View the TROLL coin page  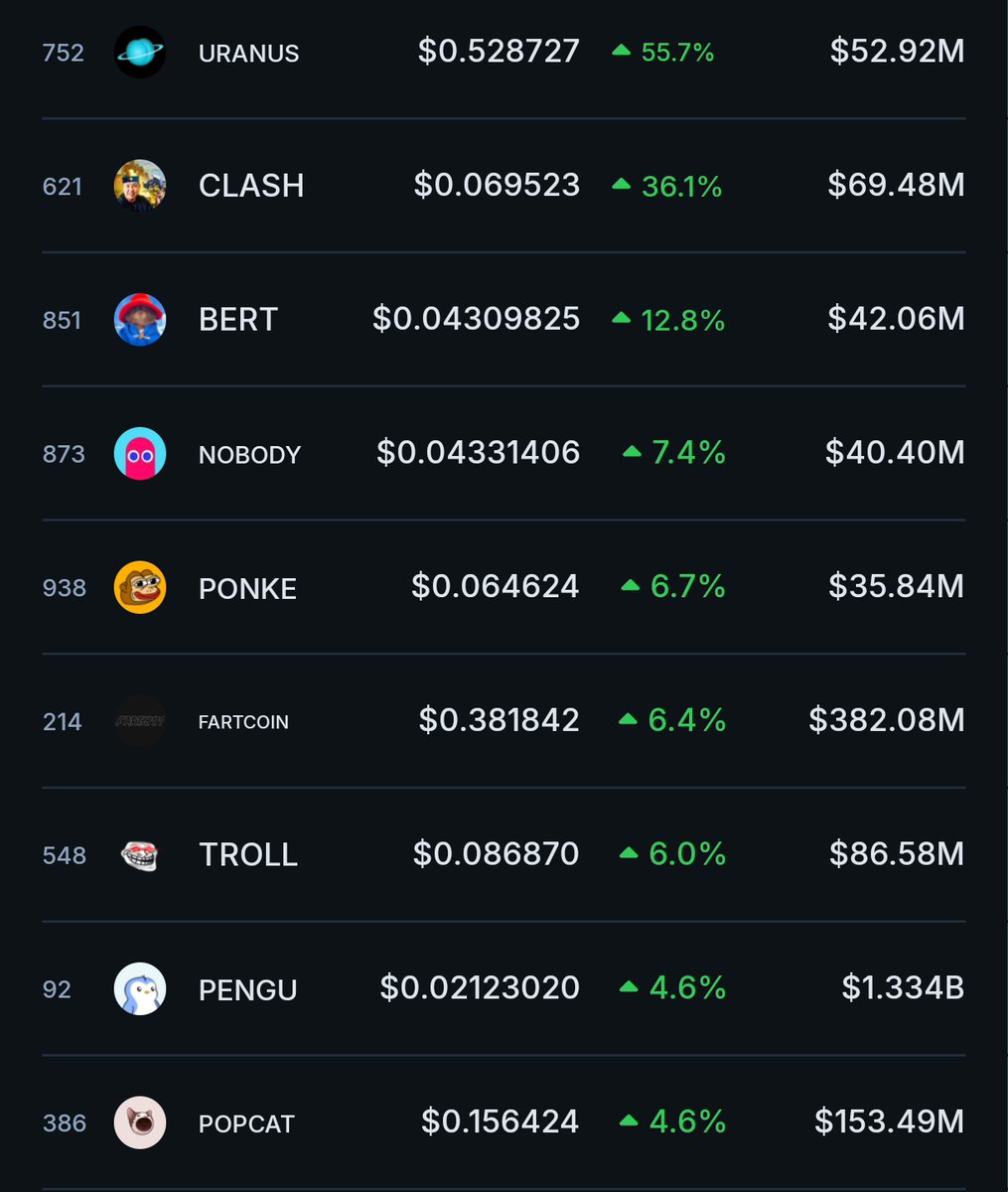248,855
